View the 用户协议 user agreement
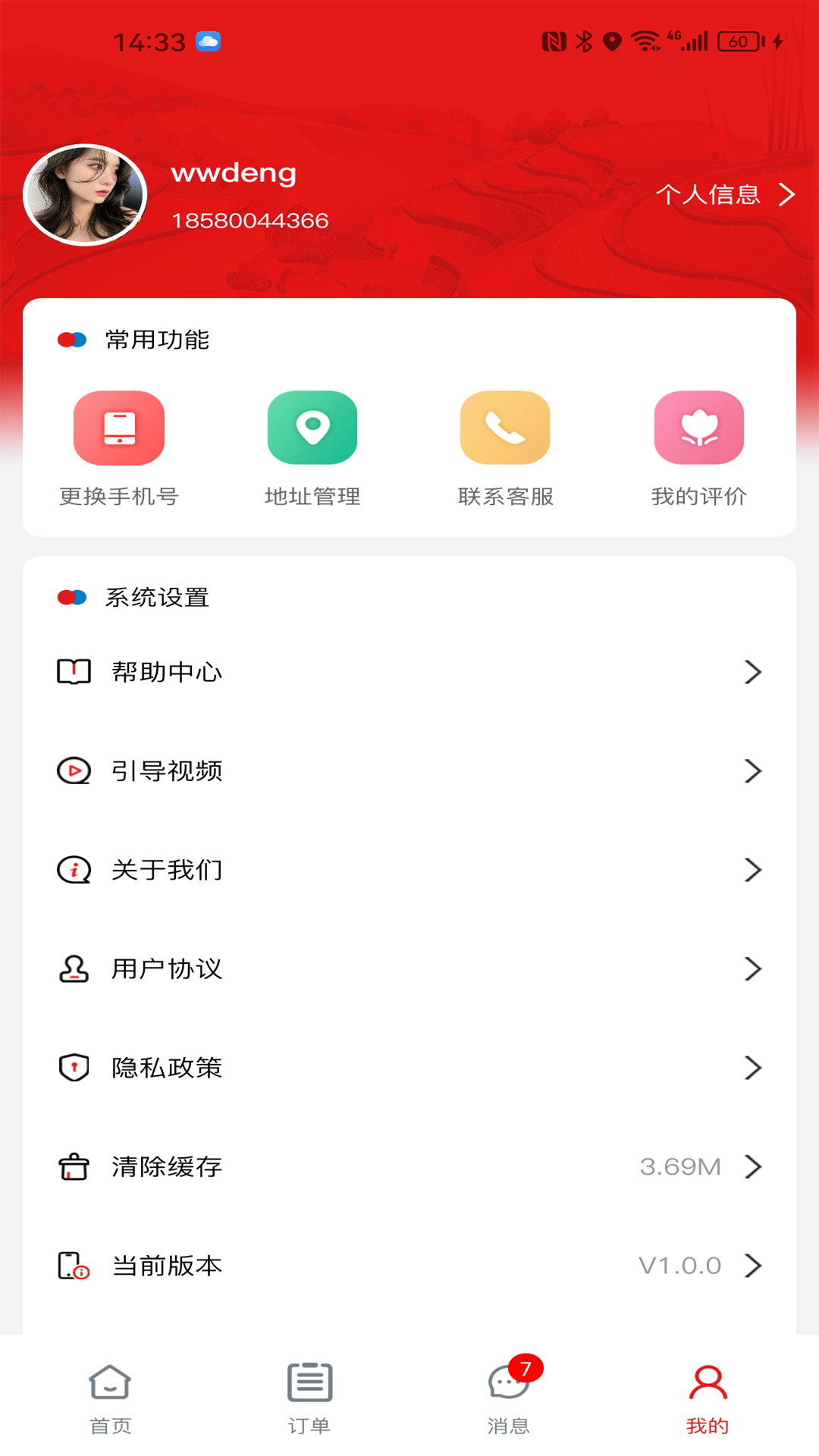 409,969
